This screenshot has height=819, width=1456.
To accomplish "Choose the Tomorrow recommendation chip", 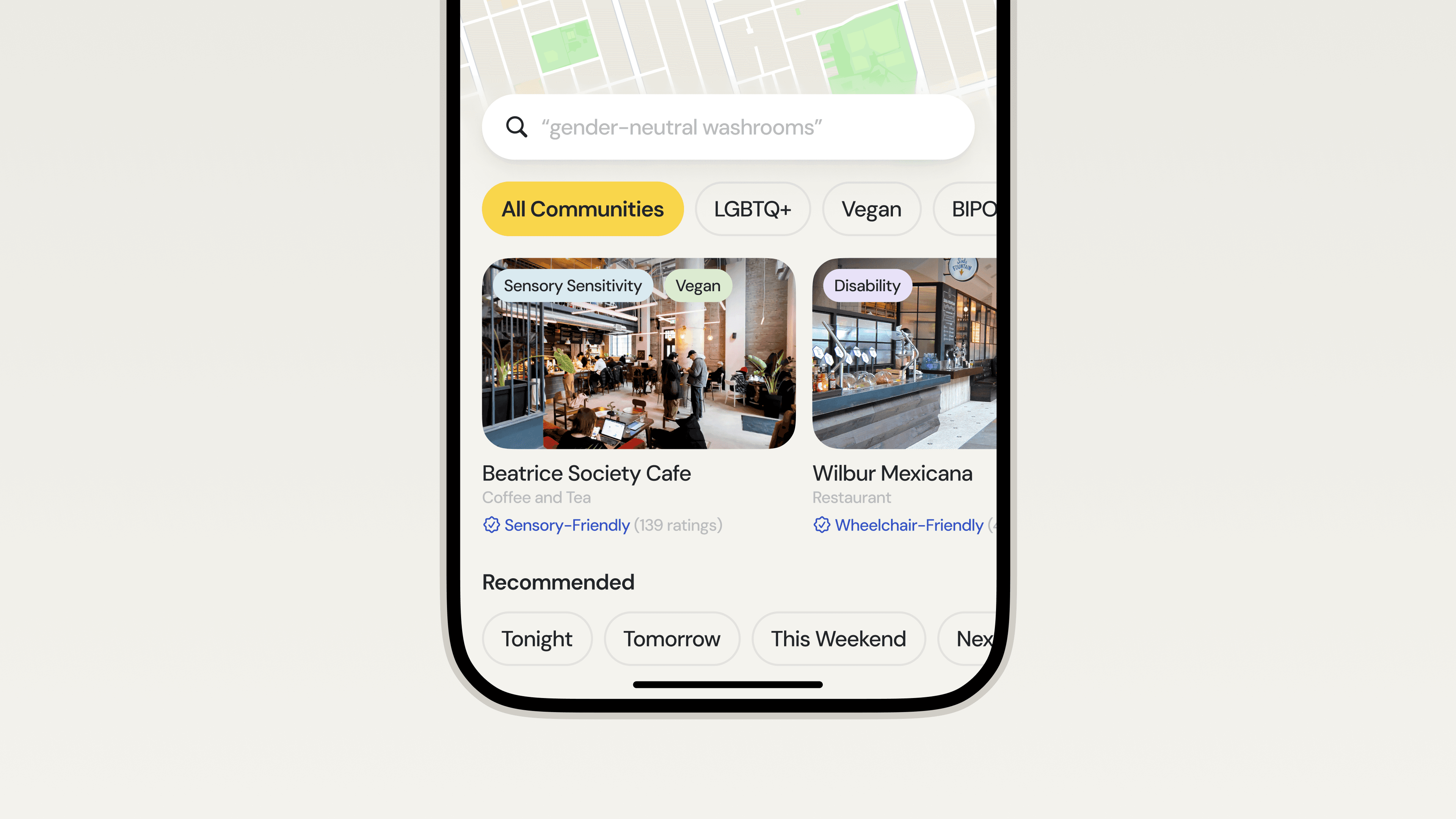I will click(672, 639).
